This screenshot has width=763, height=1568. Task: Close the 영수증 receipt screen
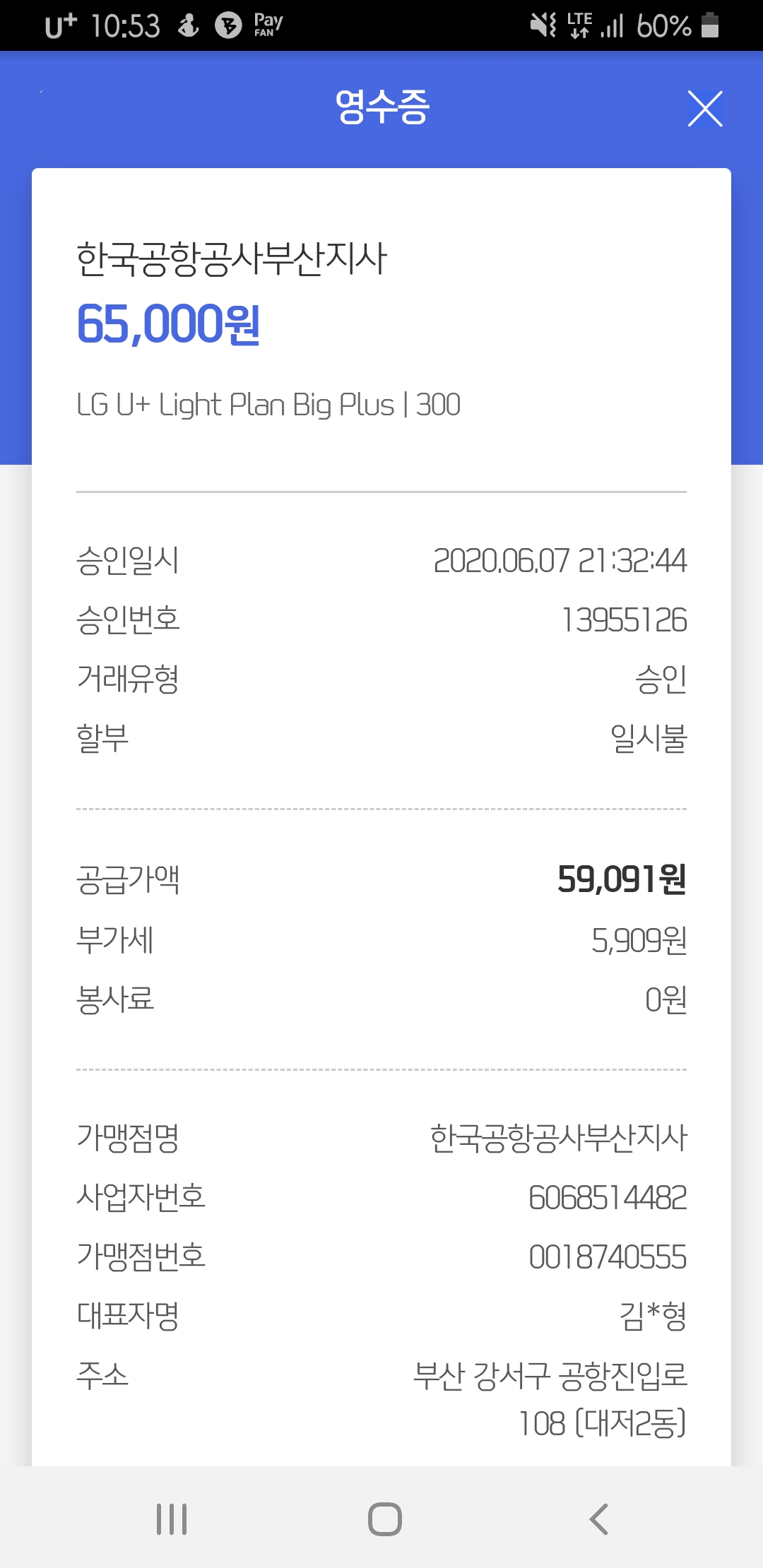tap(705, 109)
